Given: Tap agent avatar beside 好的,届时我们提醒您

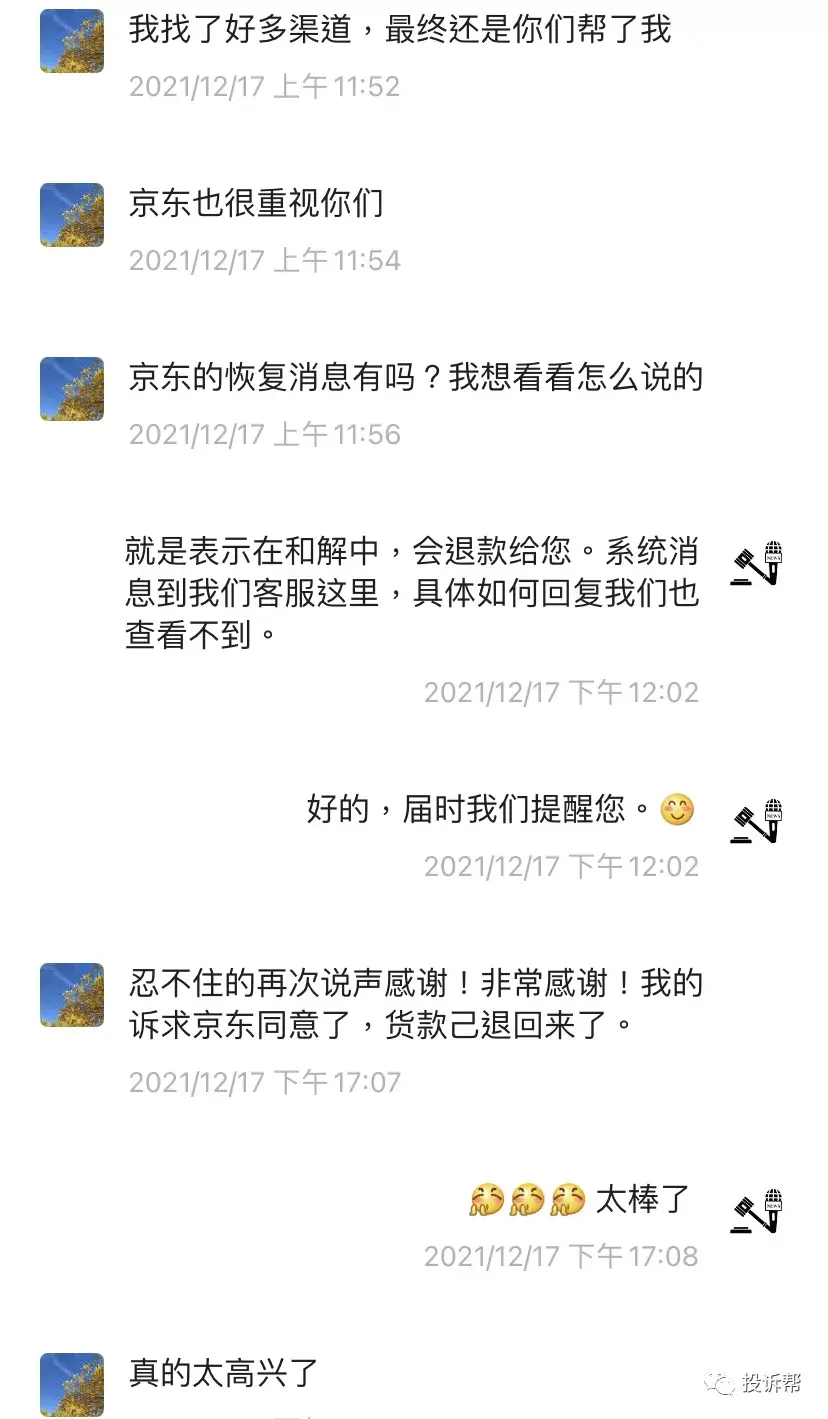Looking at the screenshot, I should (757, 822).
